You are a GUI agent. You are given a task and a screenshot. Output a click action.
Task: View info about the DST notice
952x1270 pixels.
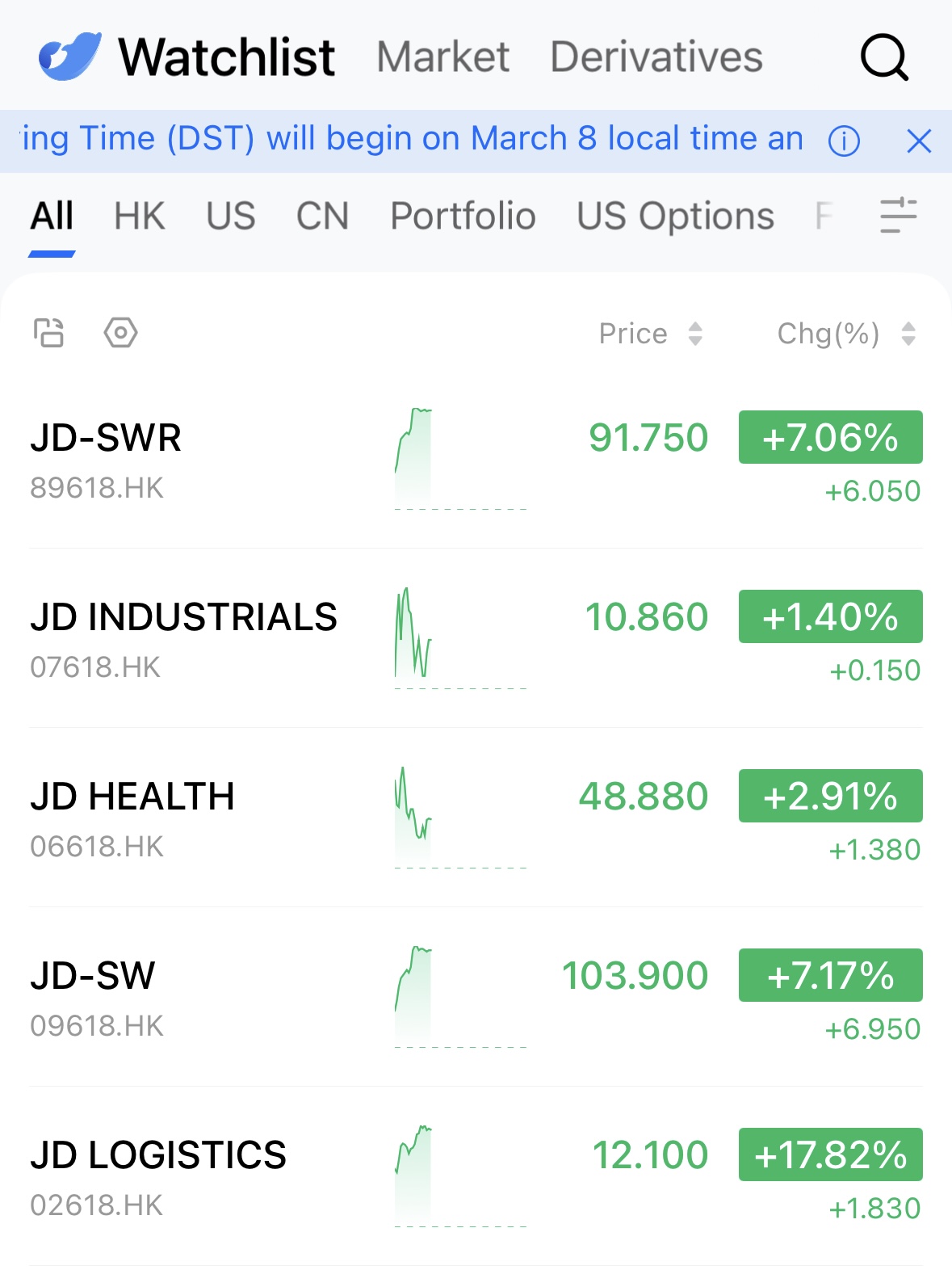[x=844, y=141]
